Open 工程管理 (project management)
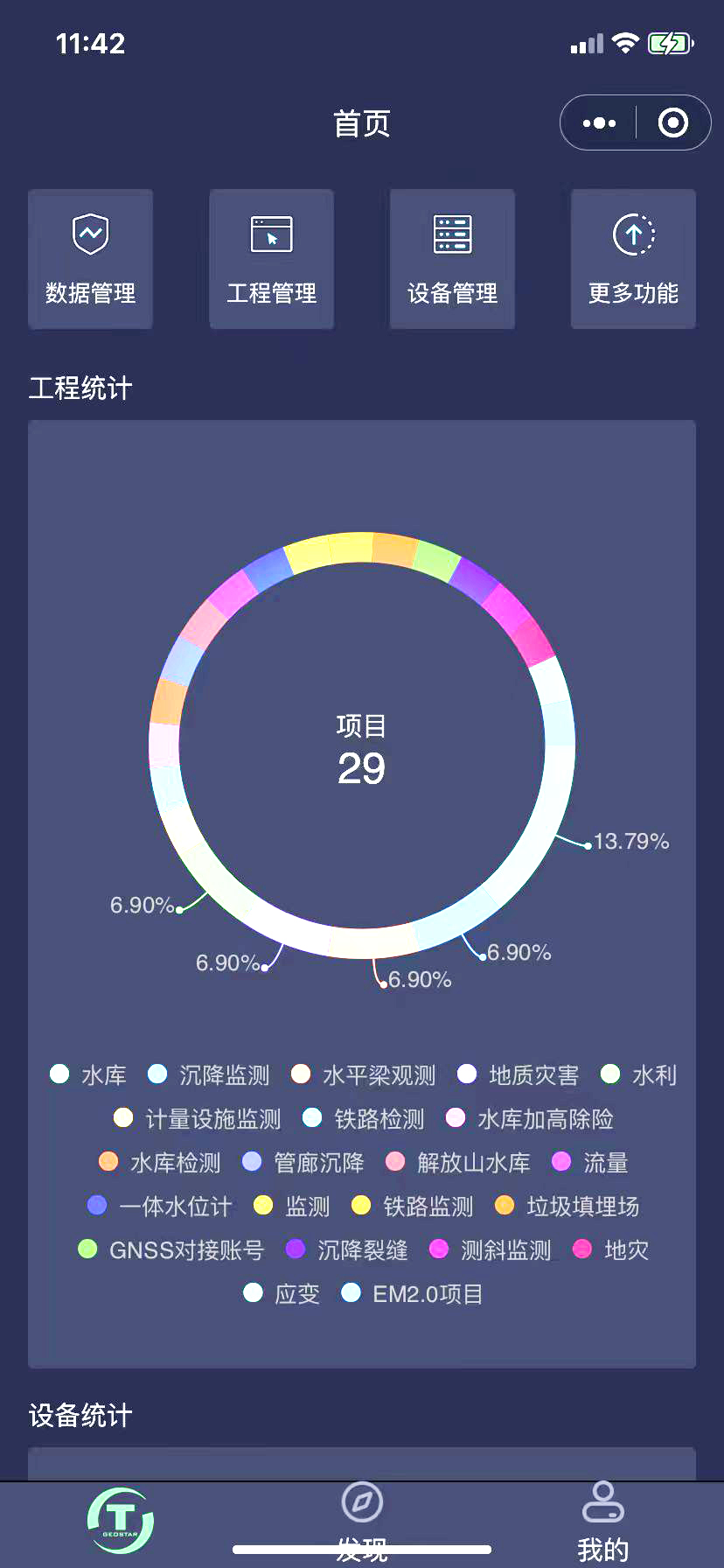The height and width of the screenshot is (1568, 724). [x=272, y=260]
